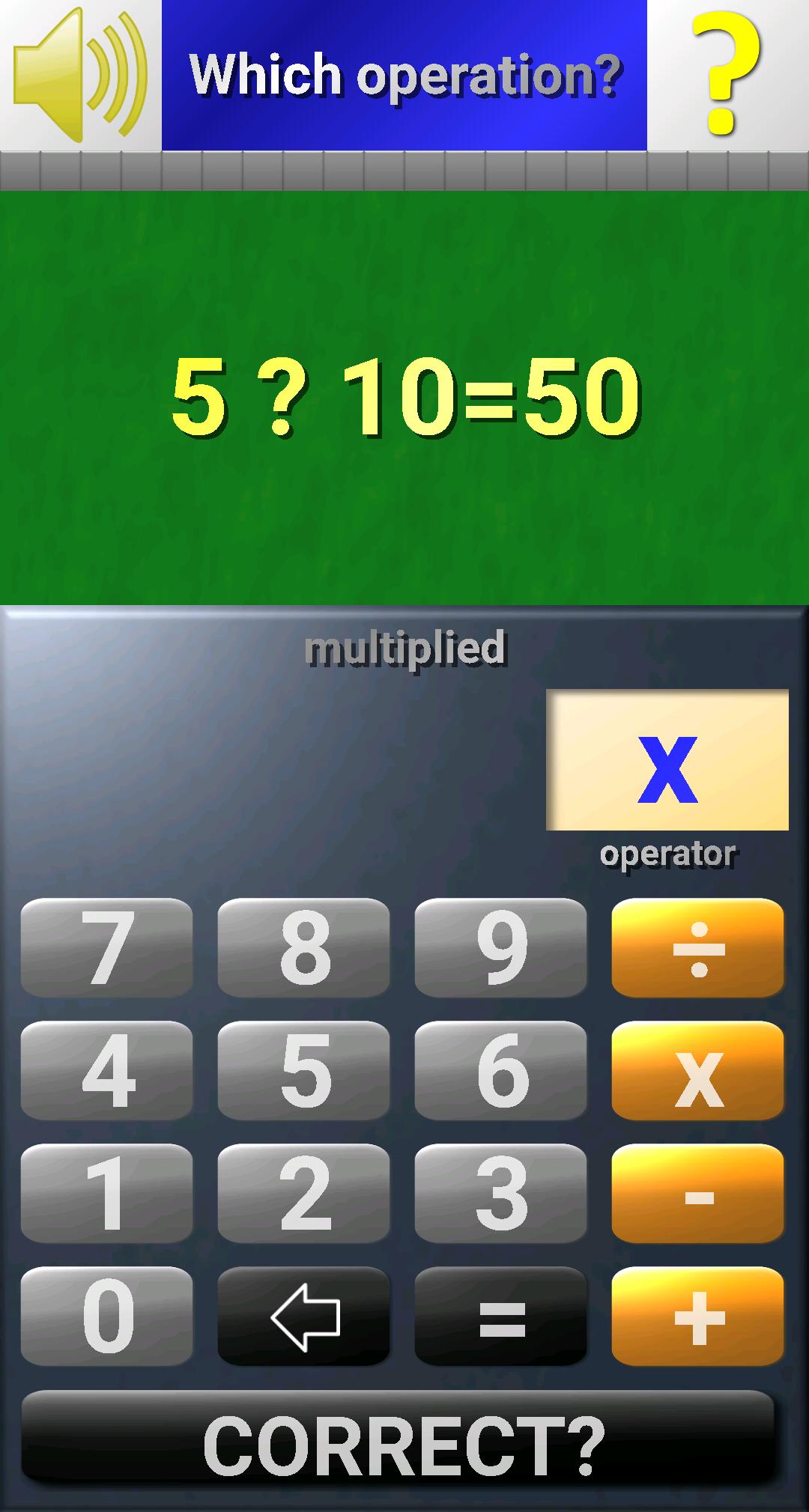Enter digit 9 on the keypad
809x1512 pixels.
500,947
